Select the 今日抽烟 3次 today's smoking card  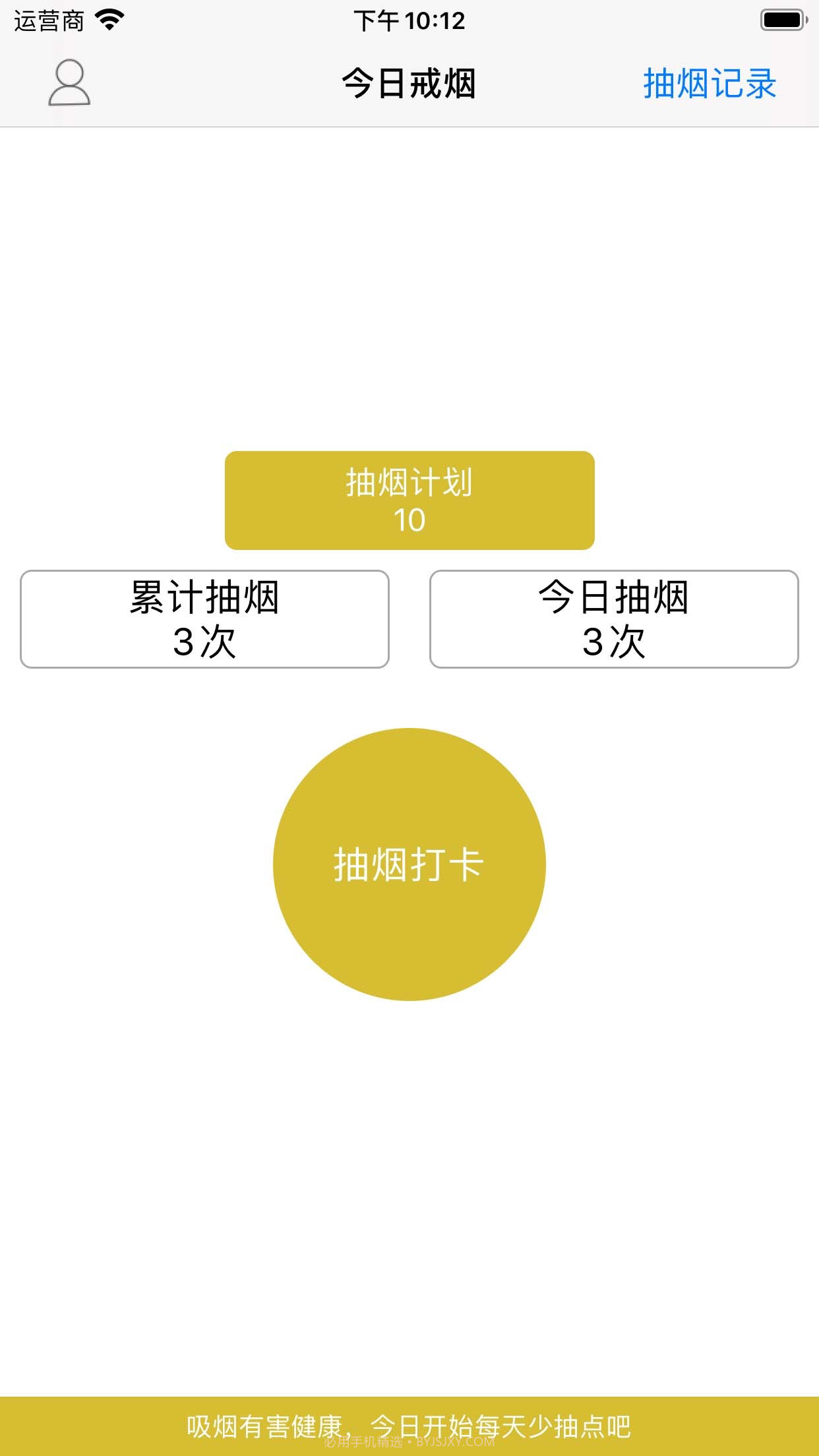click(613, 618)
